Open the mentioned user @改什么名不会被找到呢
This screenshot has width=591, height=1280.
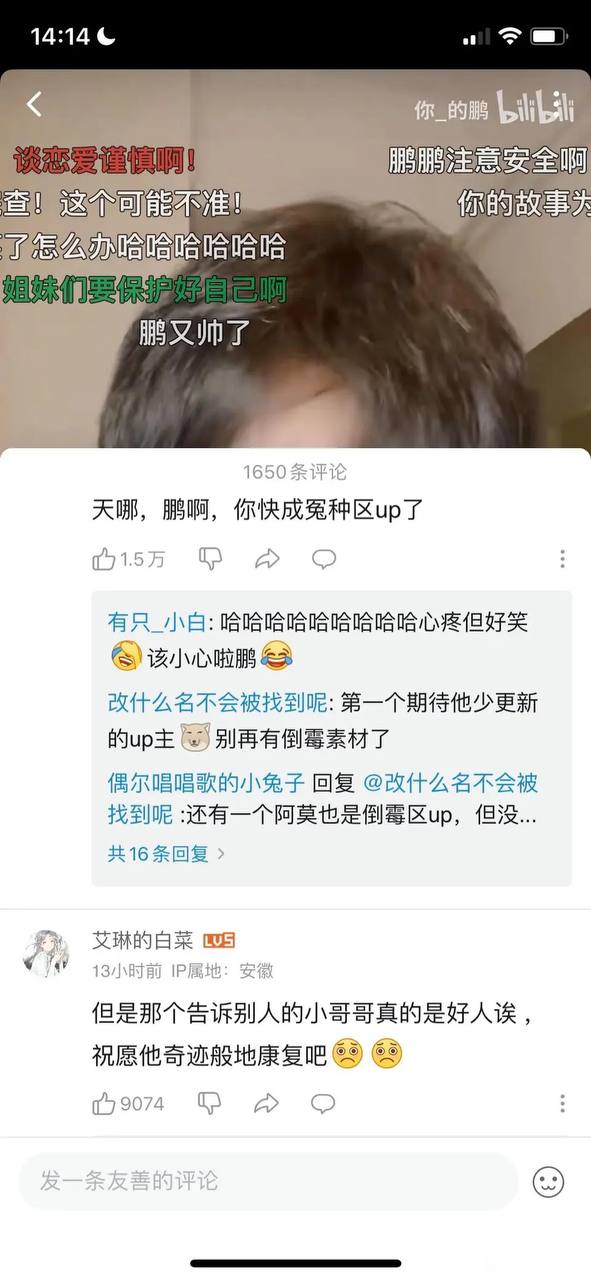323,797
